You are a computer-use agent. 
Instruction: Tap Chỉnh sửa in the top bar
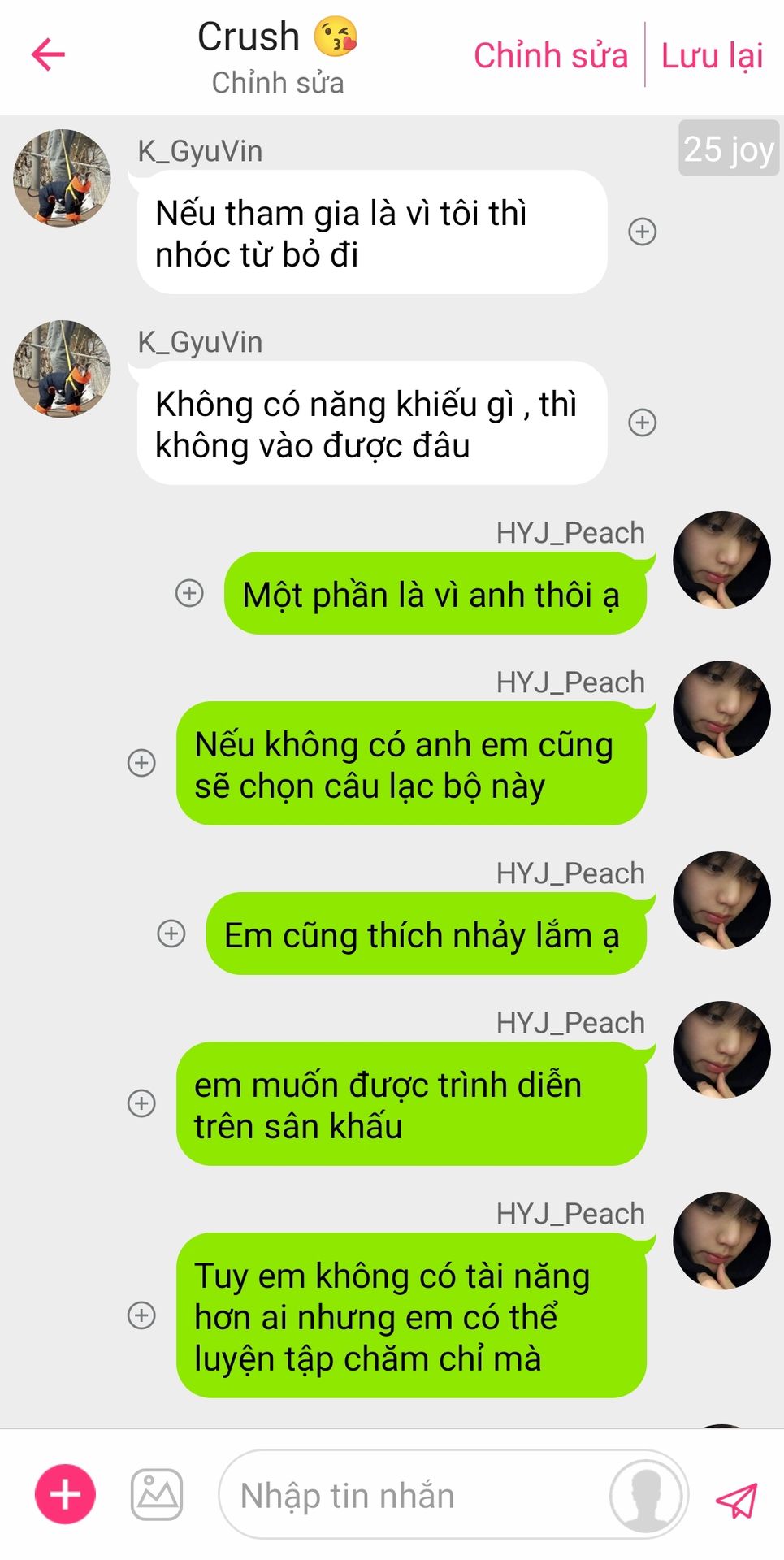pos(550,56)
